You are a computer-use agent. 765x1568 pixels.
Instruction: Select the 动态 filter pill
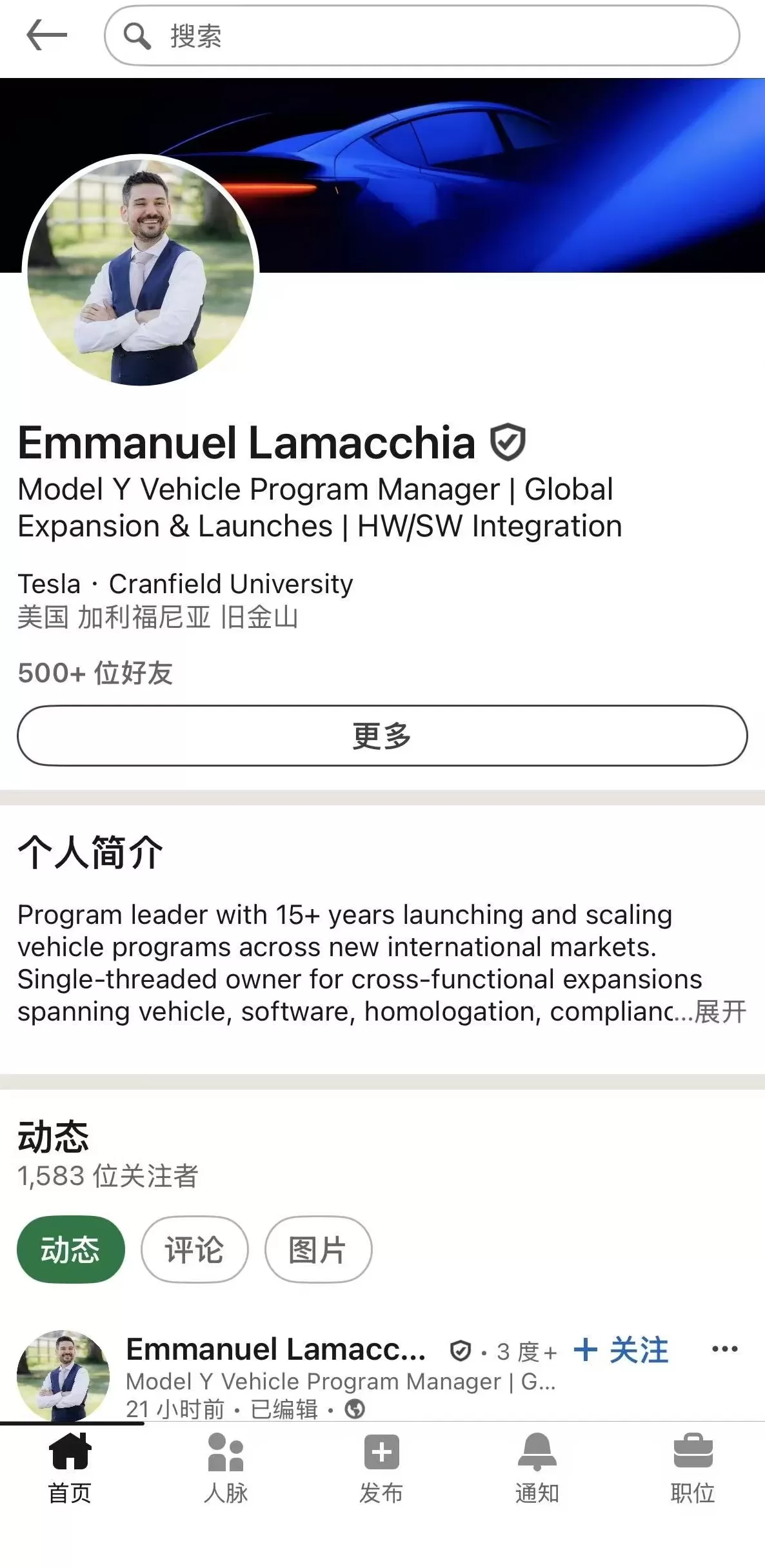click(70, 1249)
